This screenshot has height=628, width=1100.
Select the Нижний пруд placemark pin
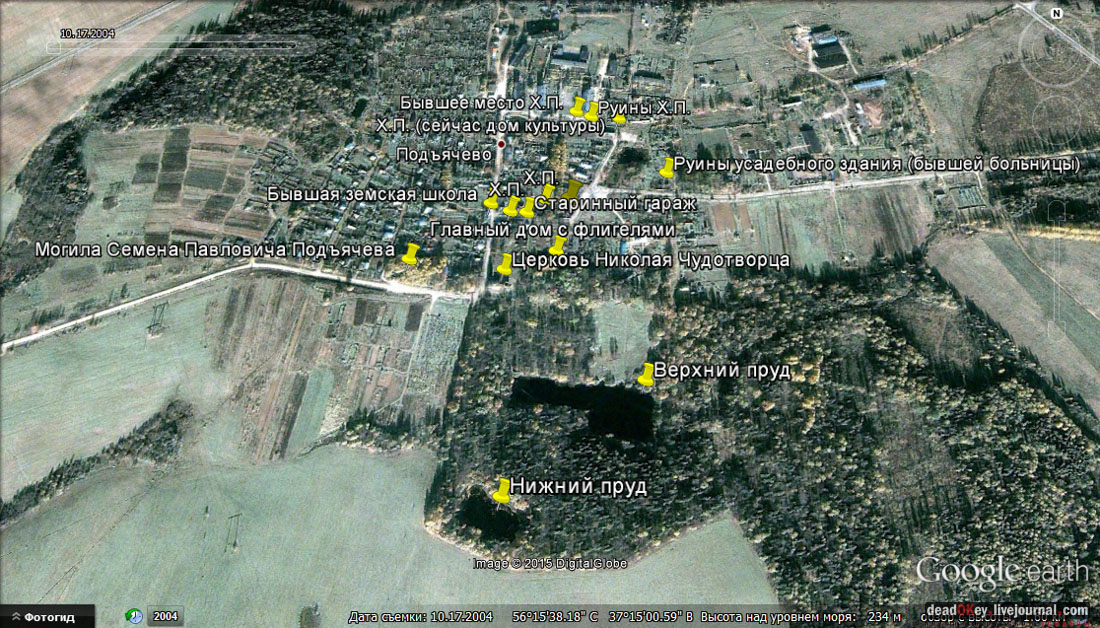(x=501, y=490)
